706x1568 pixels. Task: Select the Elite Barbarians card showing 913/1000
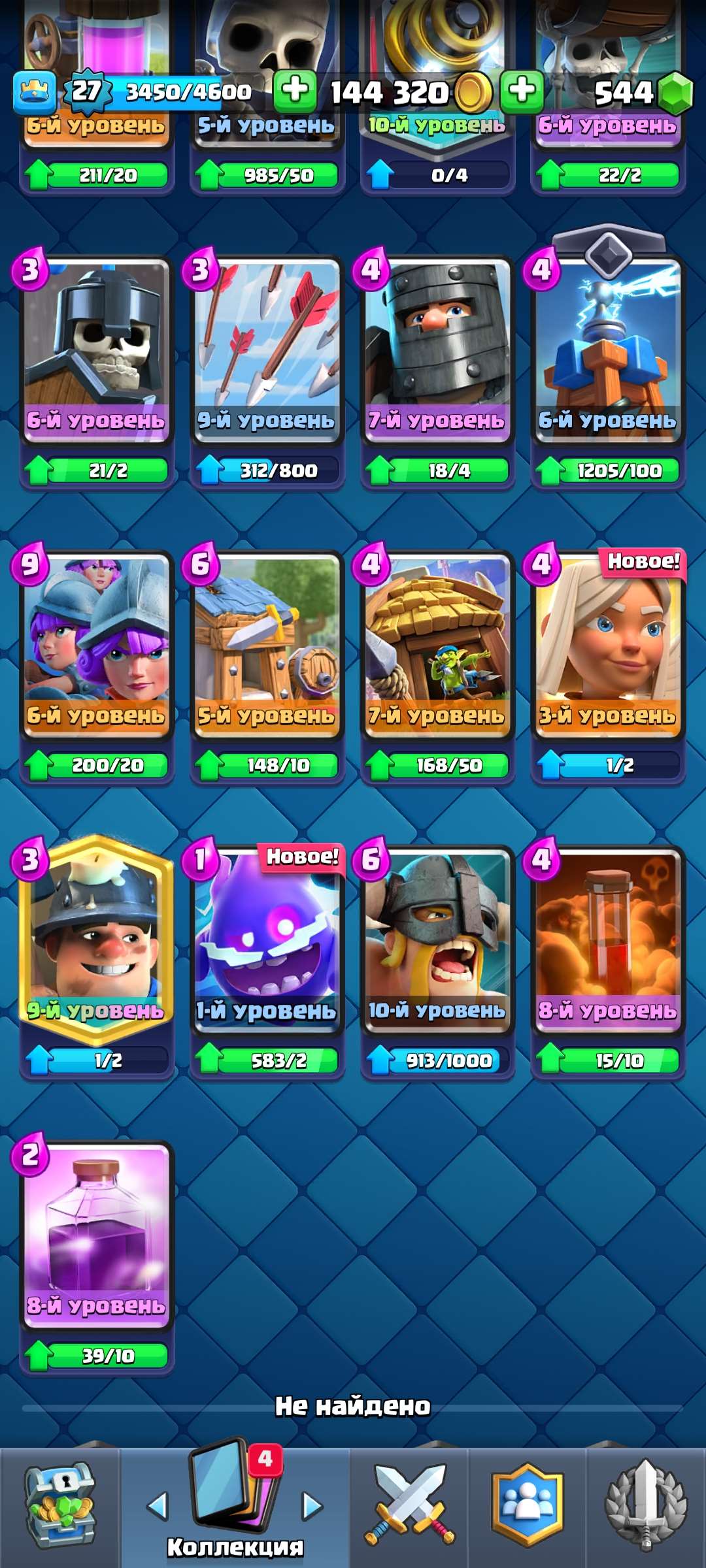pyautogui.click(x=437, y=939)
